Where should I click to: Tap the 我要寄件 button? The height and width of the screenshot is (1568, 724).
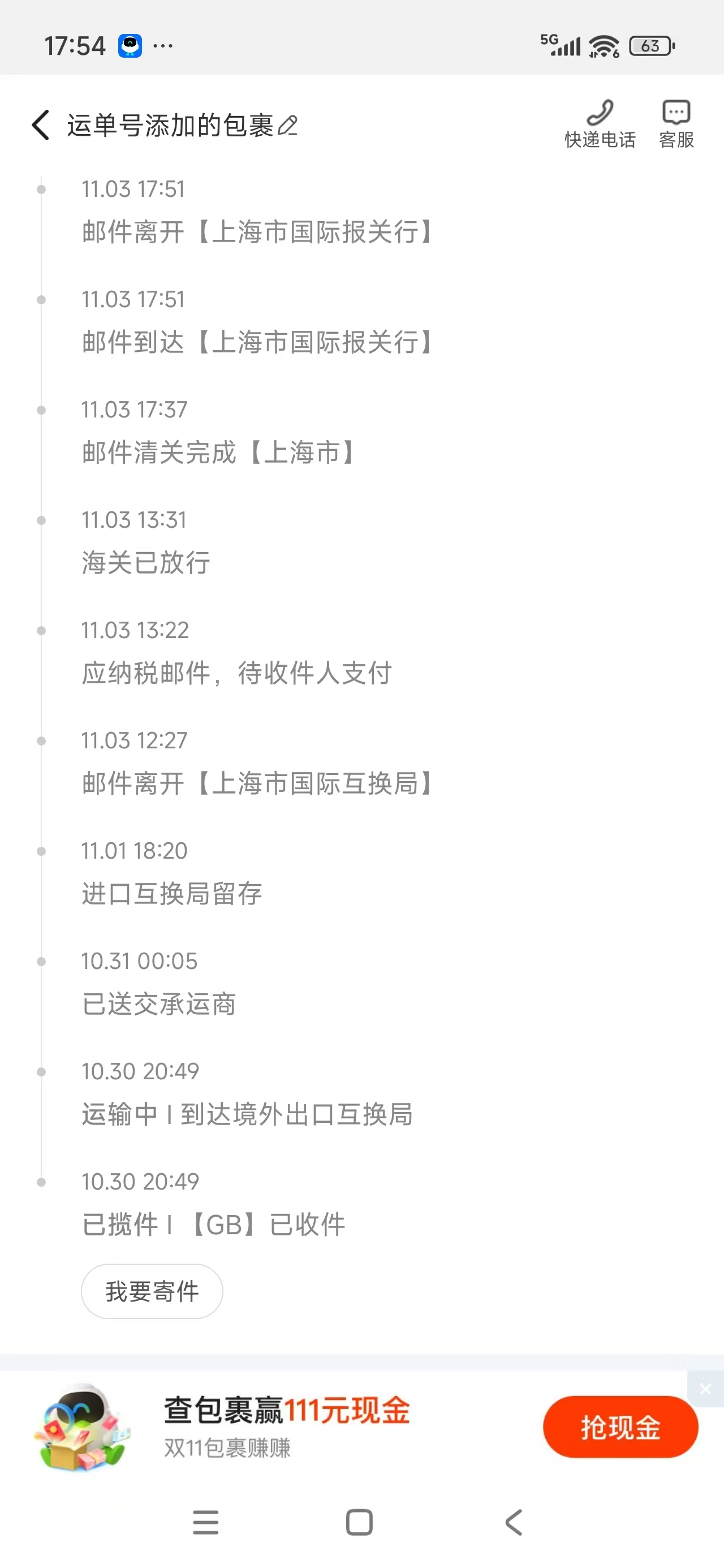click(x=152, y=1291)
